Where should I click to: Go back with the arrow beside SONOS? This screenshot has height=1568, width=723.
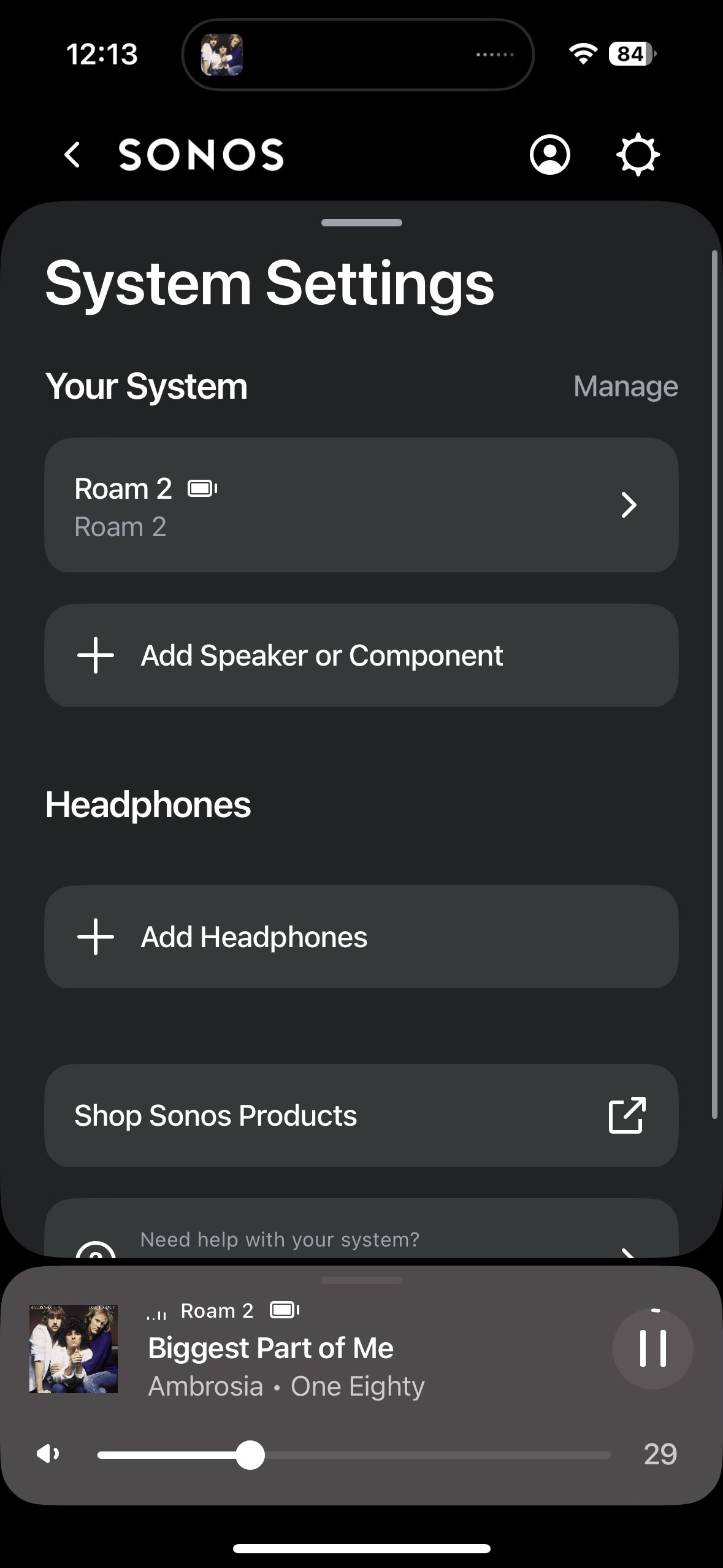[x=72, y=155]
